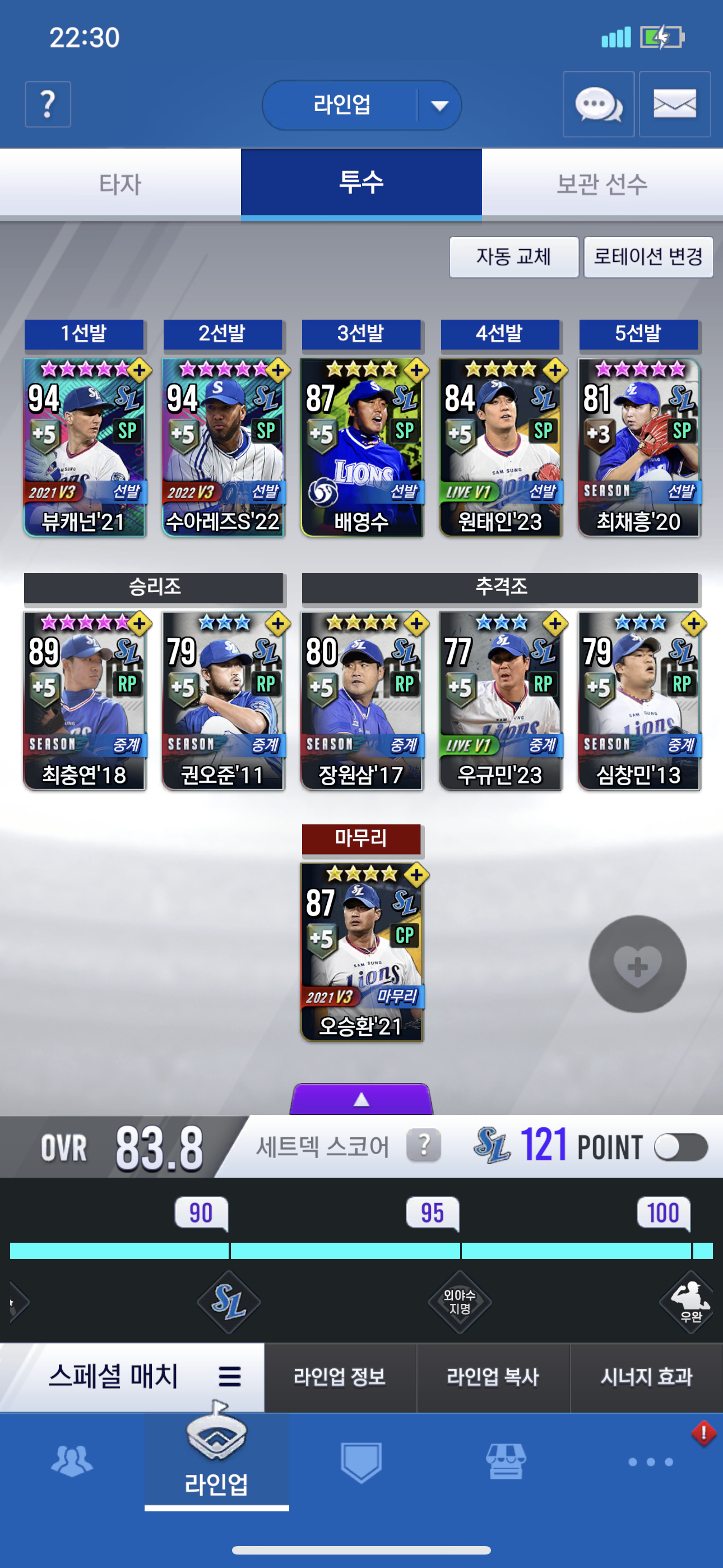Tap 라인업 복사

point(493,1377)
